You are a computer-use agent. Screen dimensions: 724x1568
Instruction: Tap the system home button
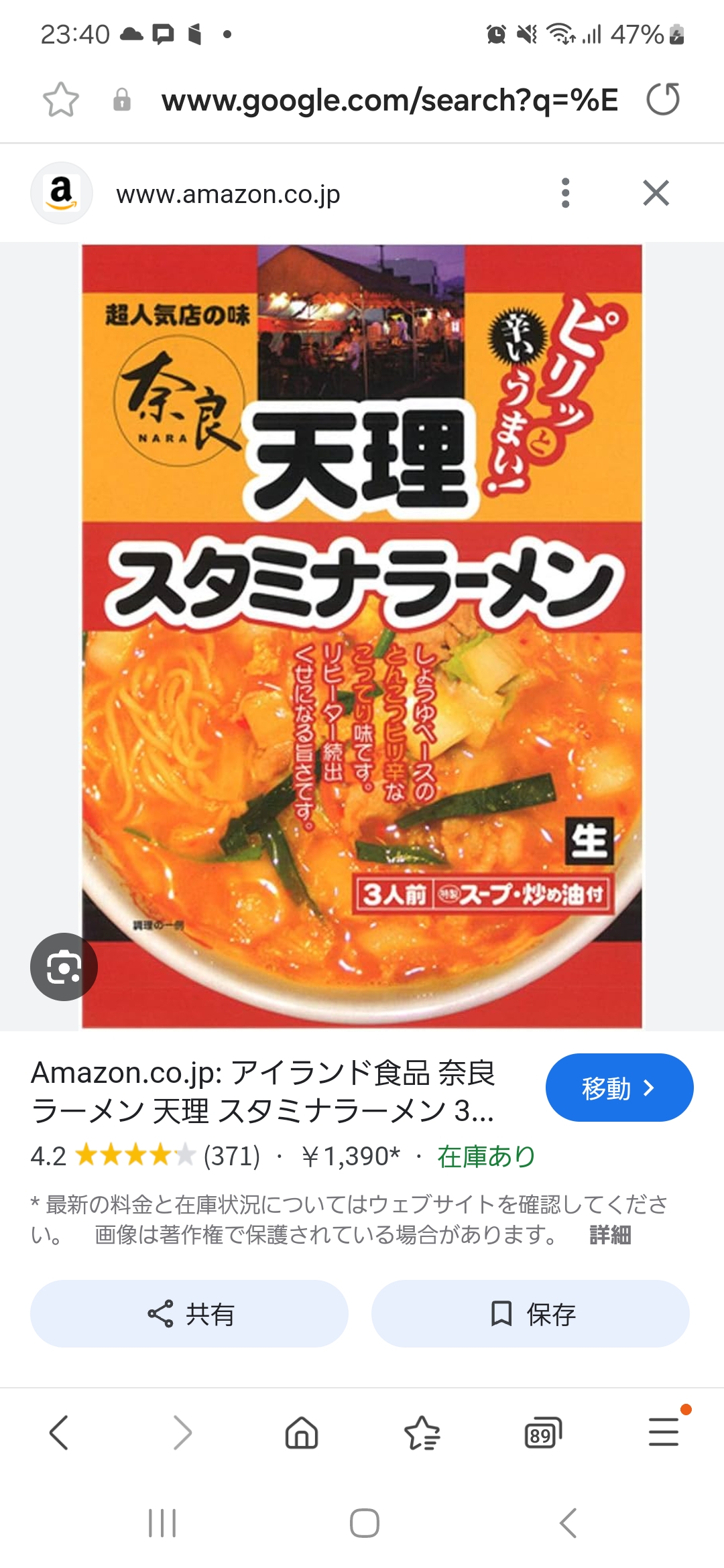[364, 1523]
